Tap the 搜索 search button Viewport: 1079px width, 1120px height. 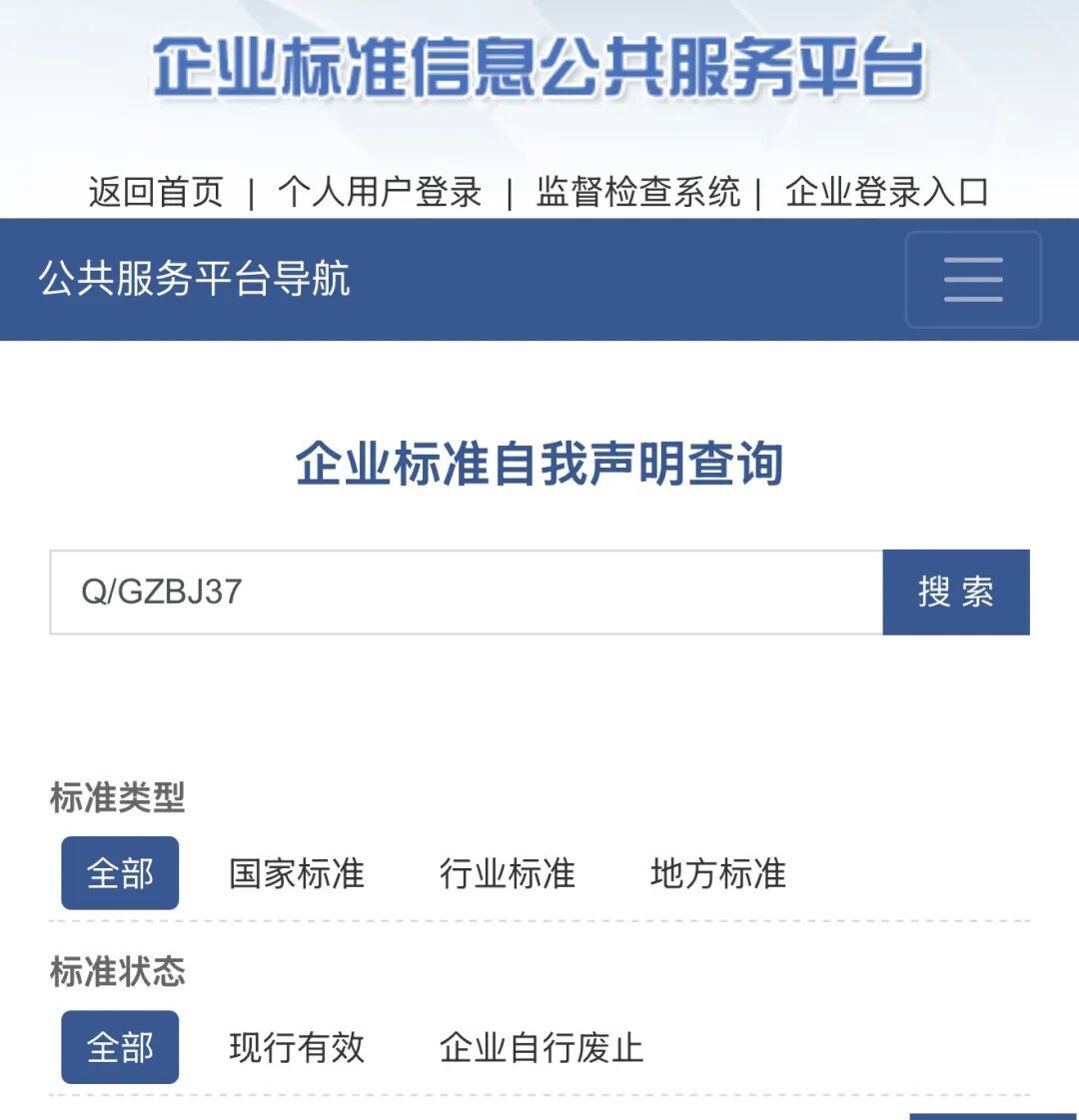955,591
